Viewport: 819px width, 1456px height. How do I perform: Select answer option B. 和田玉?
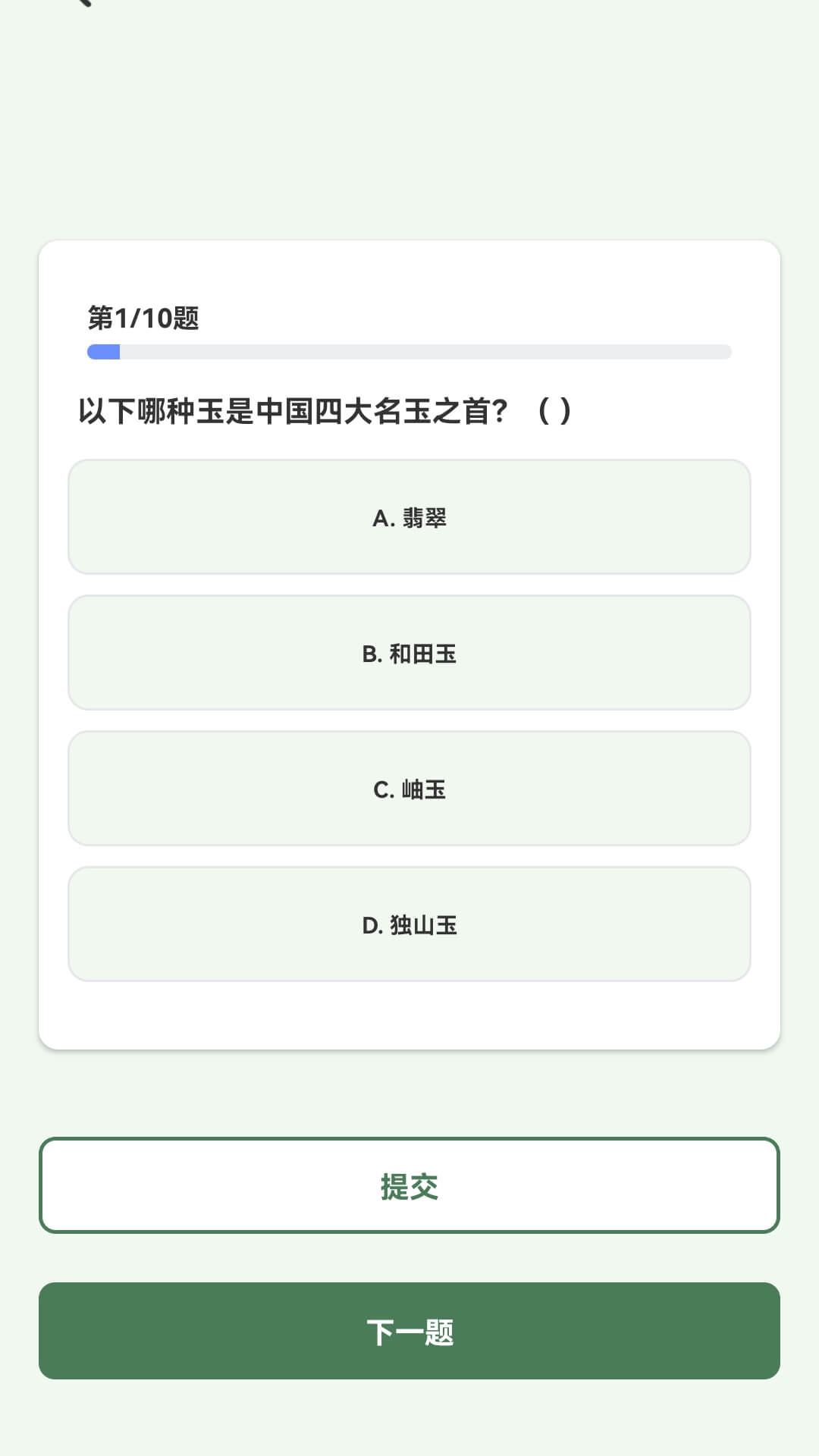[409, 652]
